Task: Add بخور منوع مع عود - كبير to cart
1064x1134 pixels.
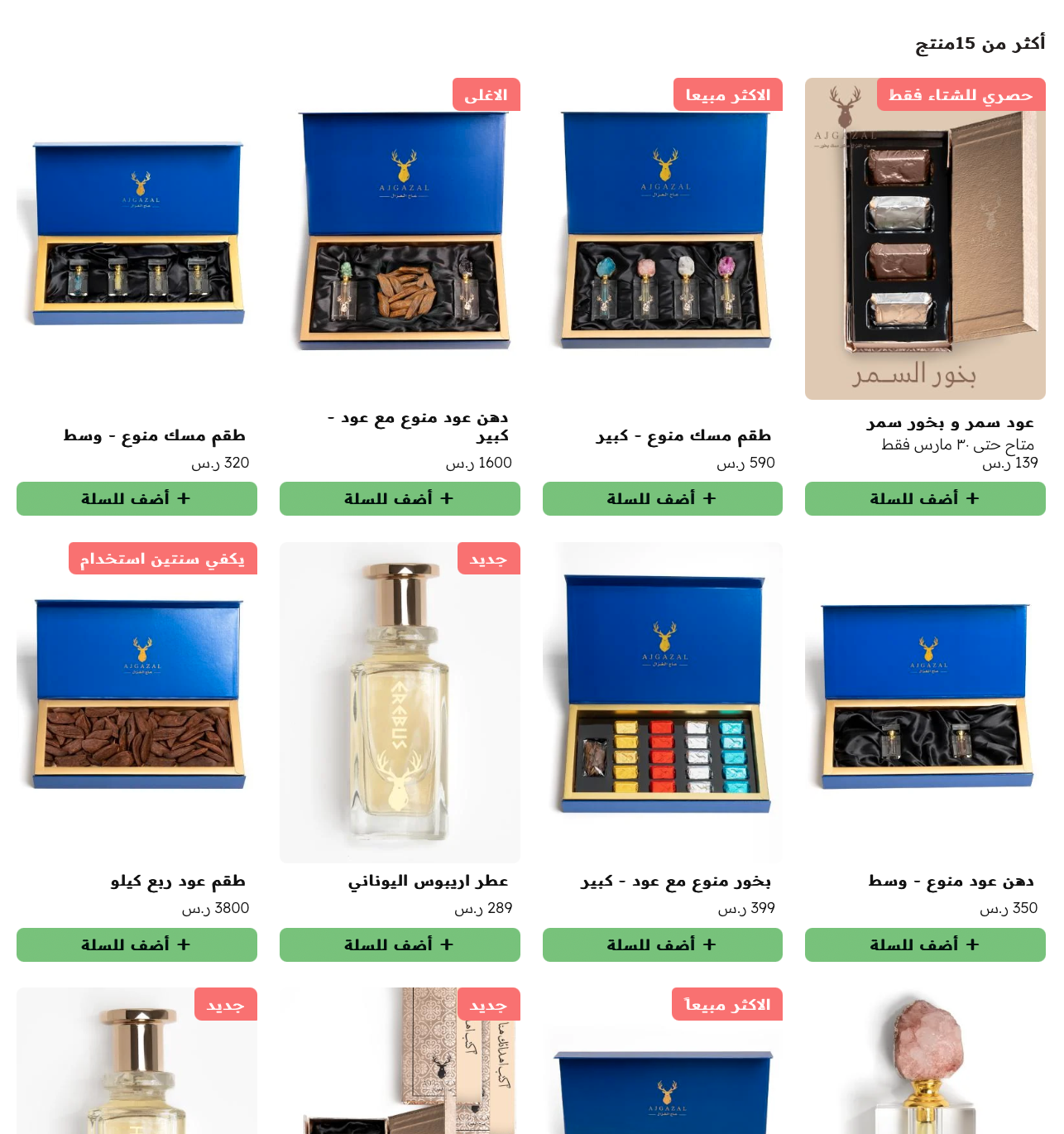Action: coord(662,944)
